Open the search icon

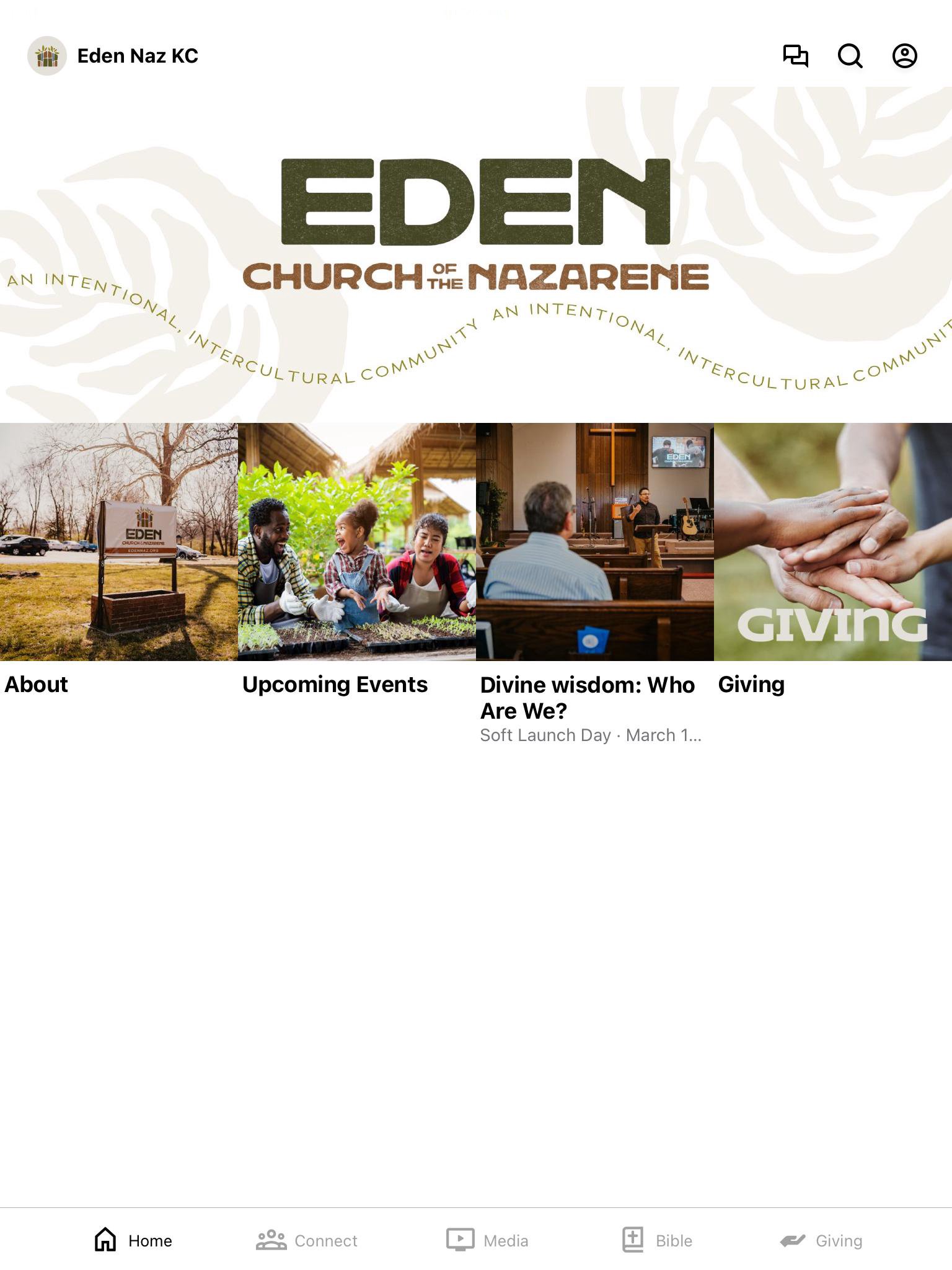pyautogui.click(x=850, y=56)
